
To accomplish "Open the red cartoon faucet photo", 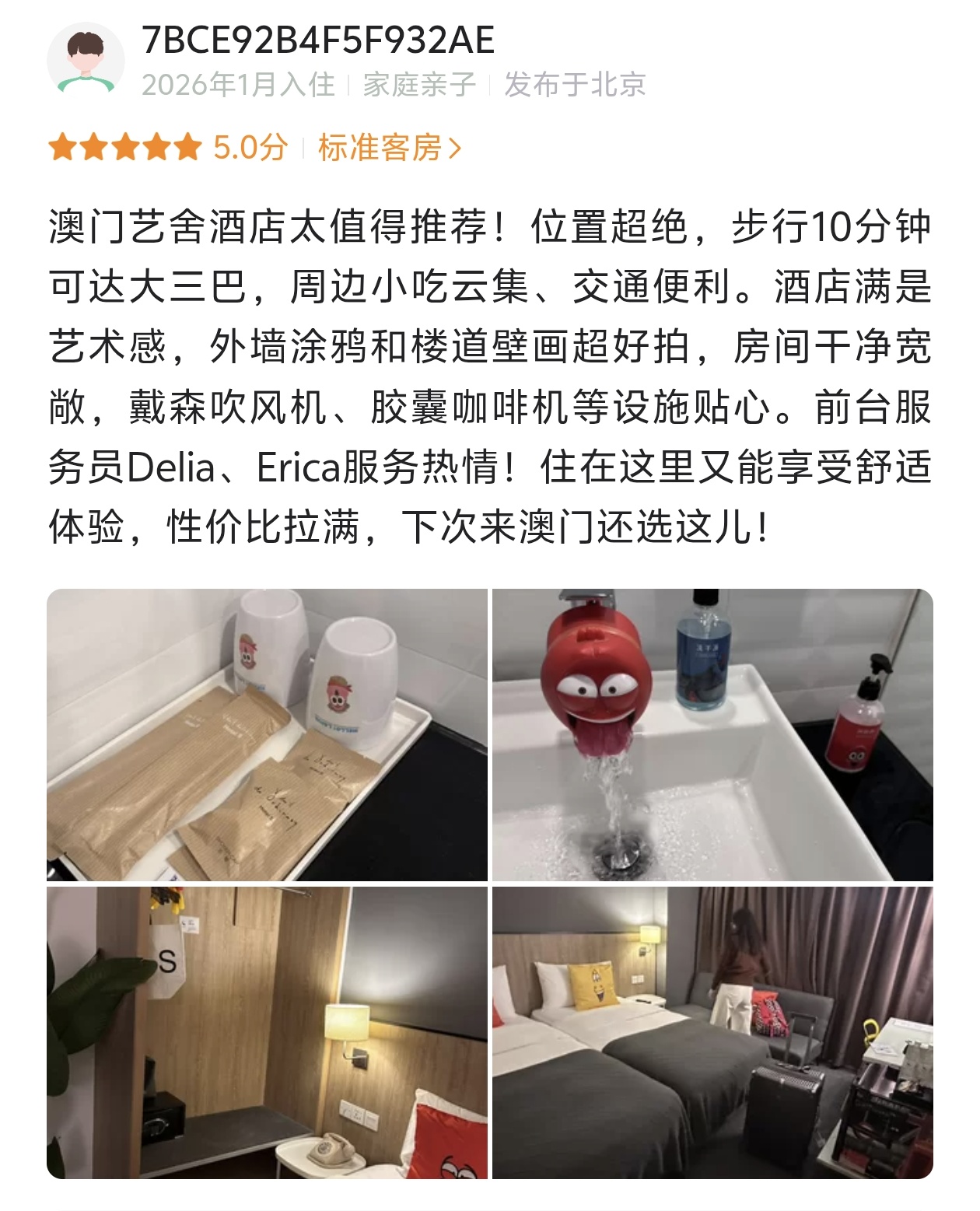I will coord(712,734).
